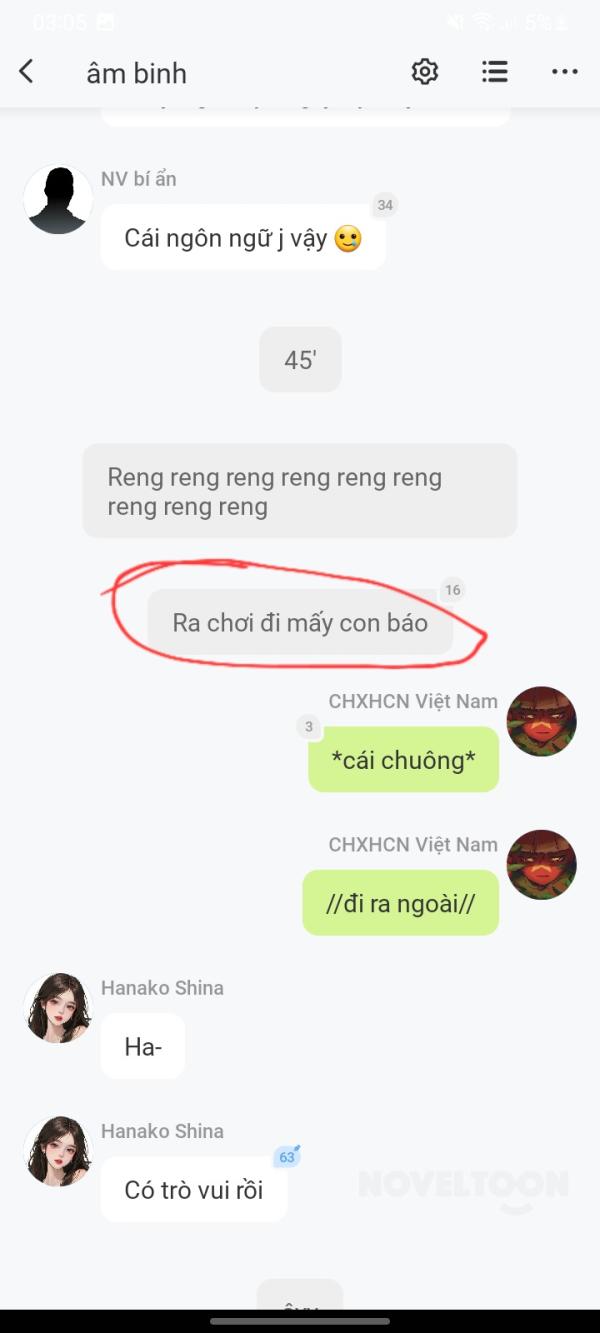Open the chapter list icon
The width and height of the screenshot is (600, 1333).
point(494,72)
